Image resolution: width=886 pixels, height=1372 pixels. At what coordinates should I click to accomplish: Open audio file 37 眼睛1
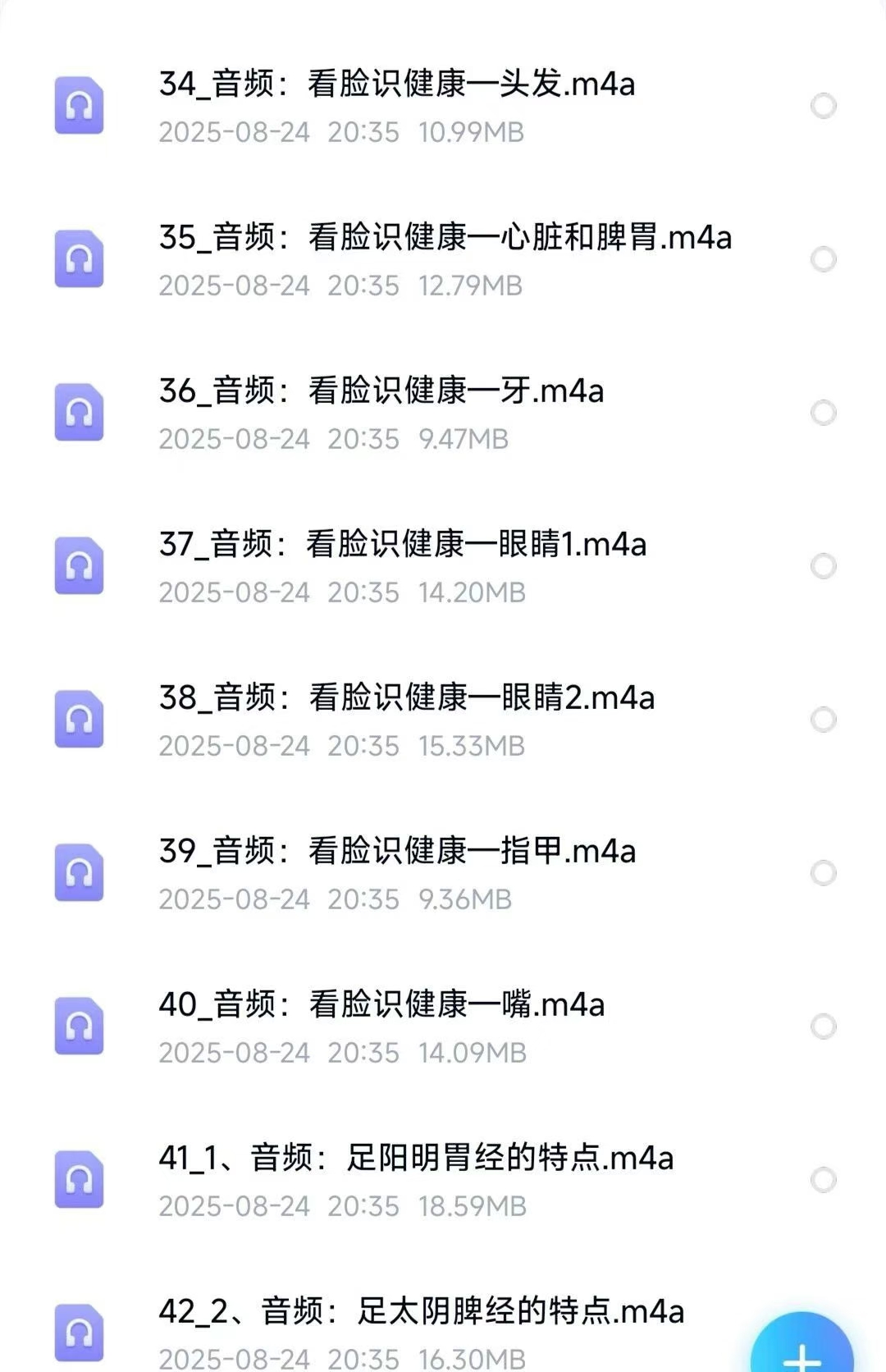click(402, 545)
